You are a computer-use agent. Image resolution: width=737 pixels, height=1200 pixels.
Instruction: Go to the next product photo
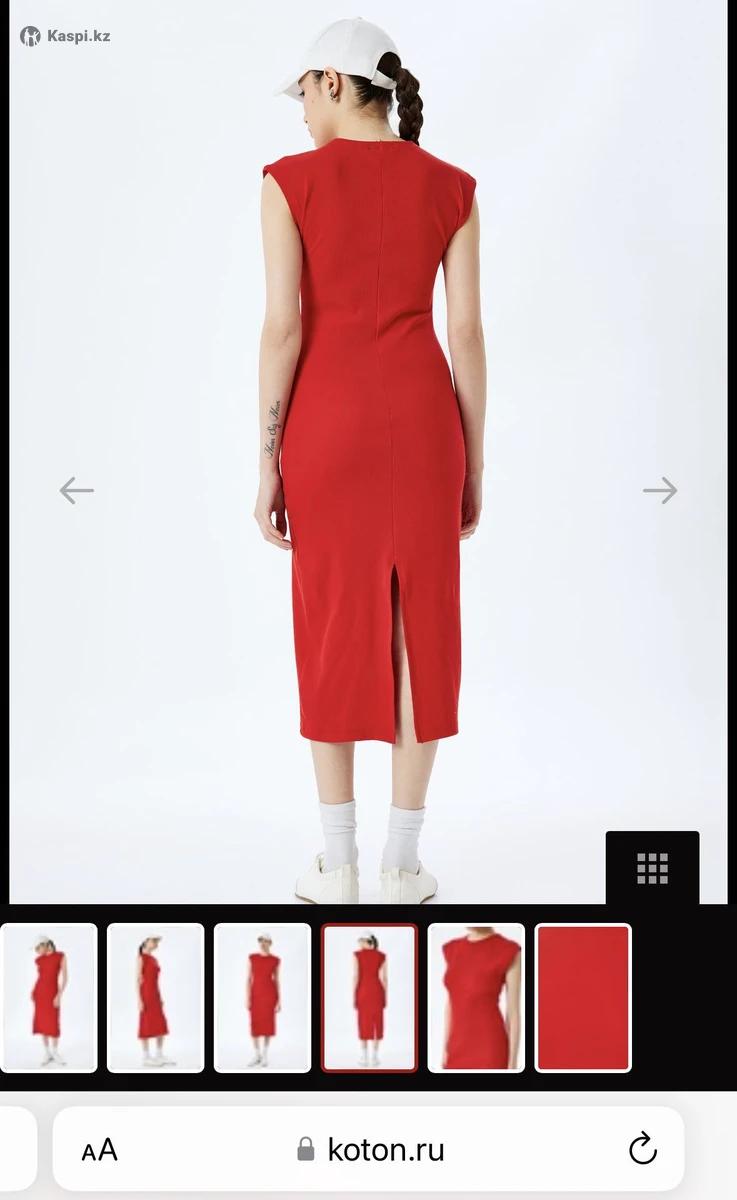660,490
